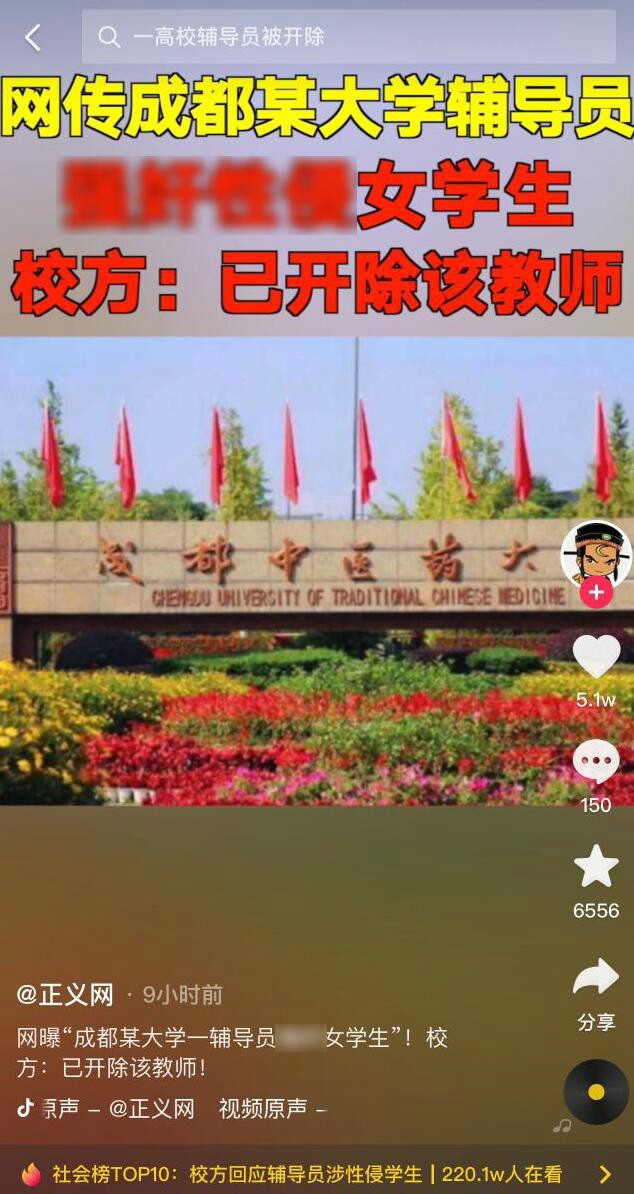Share this video via 分享
Screen dimensions: 634x1194
click(x=596, y=978)
